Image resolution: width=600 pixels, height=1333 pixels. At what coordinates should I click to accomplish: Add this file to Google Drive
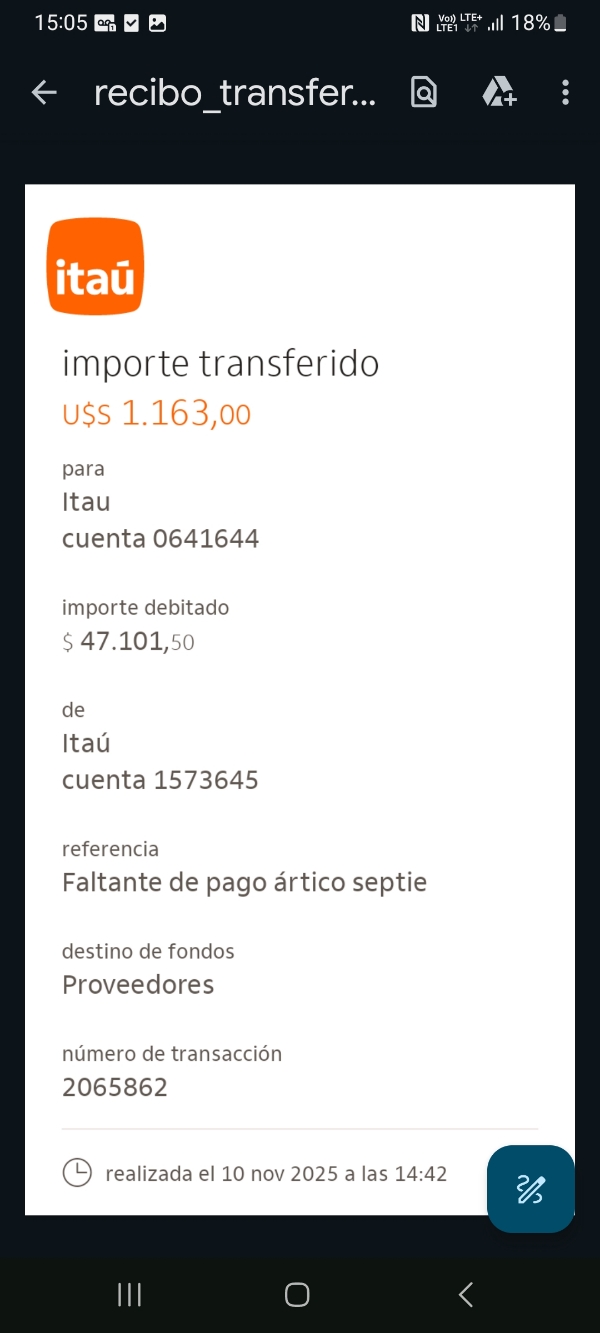498,93
